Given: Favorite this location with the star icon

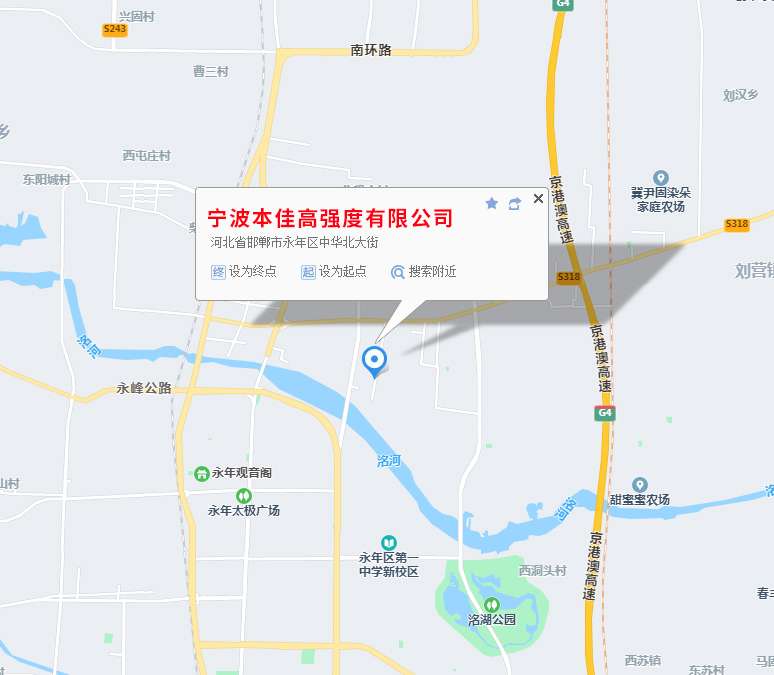Looking at the screenshot, I should [x=491, y=204].
